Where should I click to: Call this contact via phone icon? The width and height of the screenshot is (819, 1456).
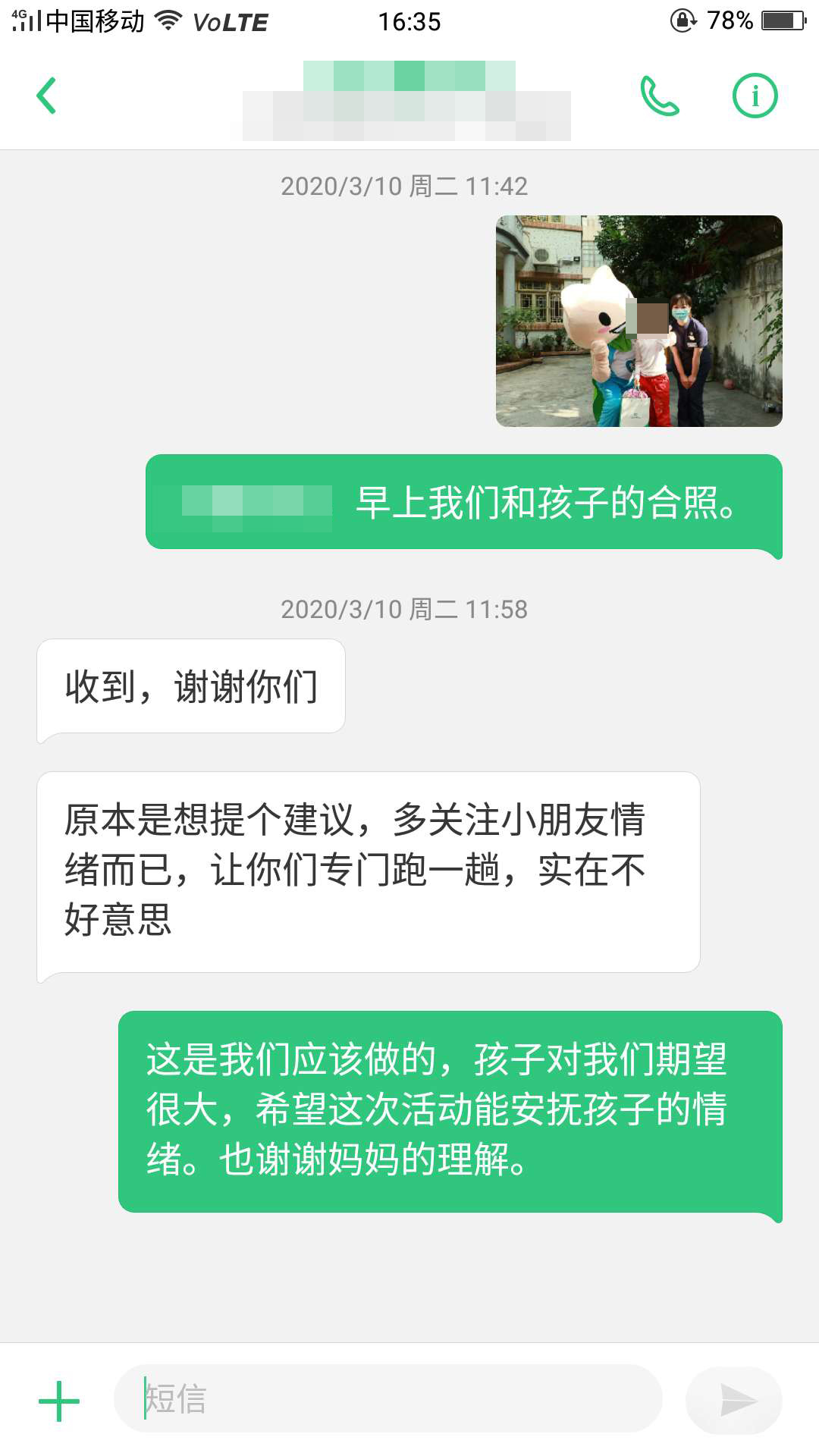tap(659, 96)
